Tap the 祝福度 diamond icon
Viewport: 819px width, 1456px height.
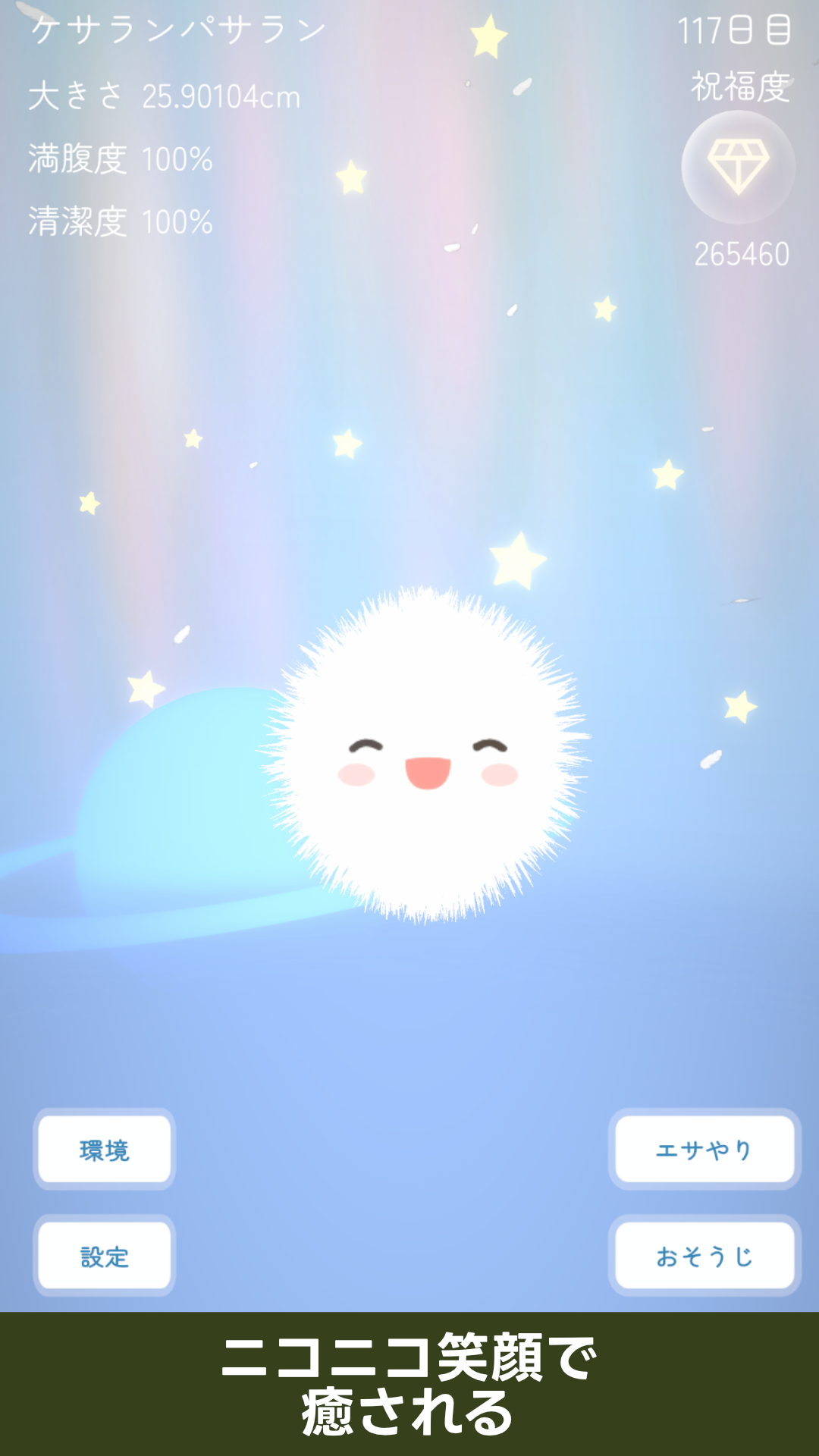click(x=738, y=167)
